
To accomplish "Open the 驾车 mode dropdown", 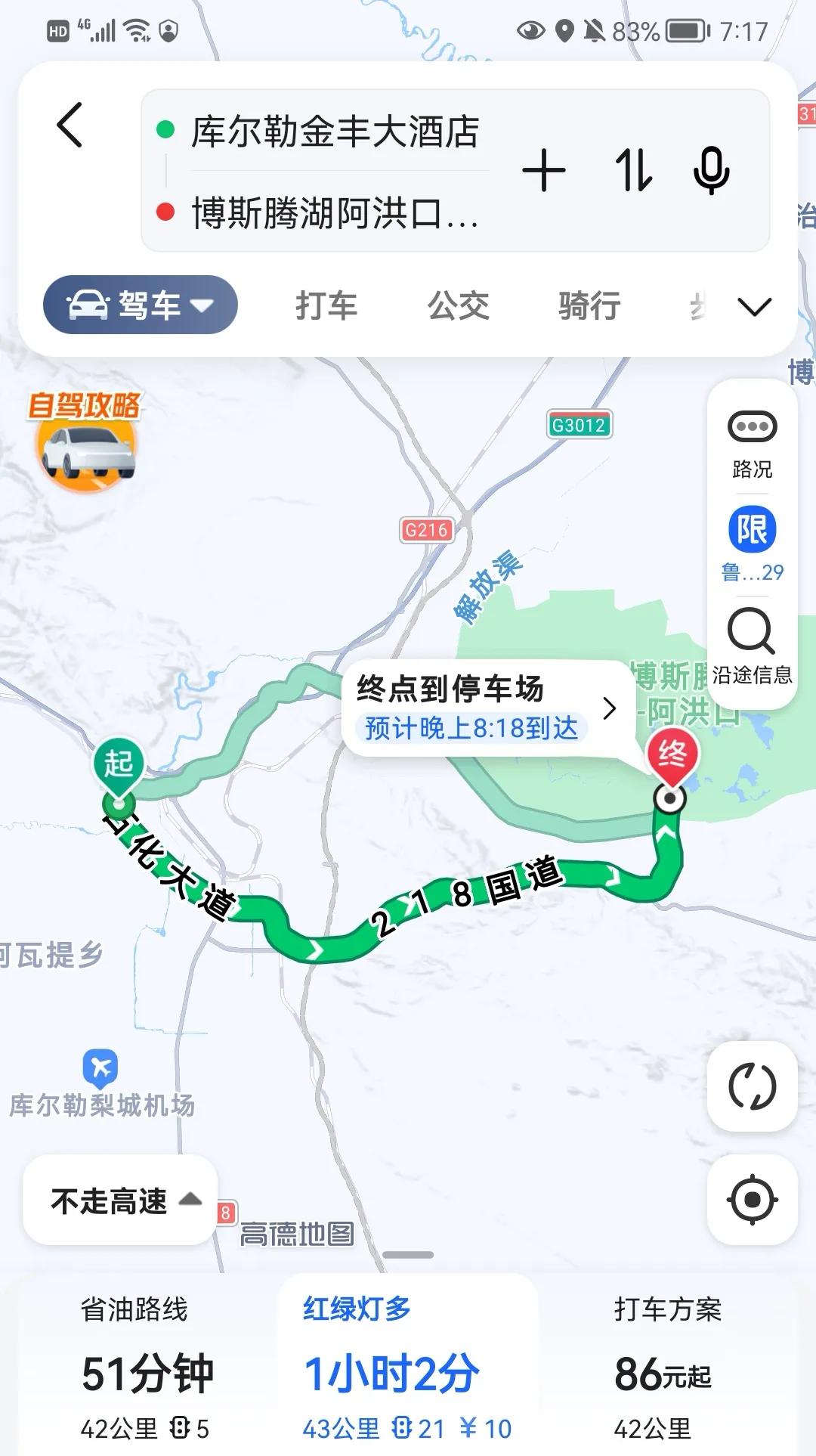I will click(x=140, y=304).
